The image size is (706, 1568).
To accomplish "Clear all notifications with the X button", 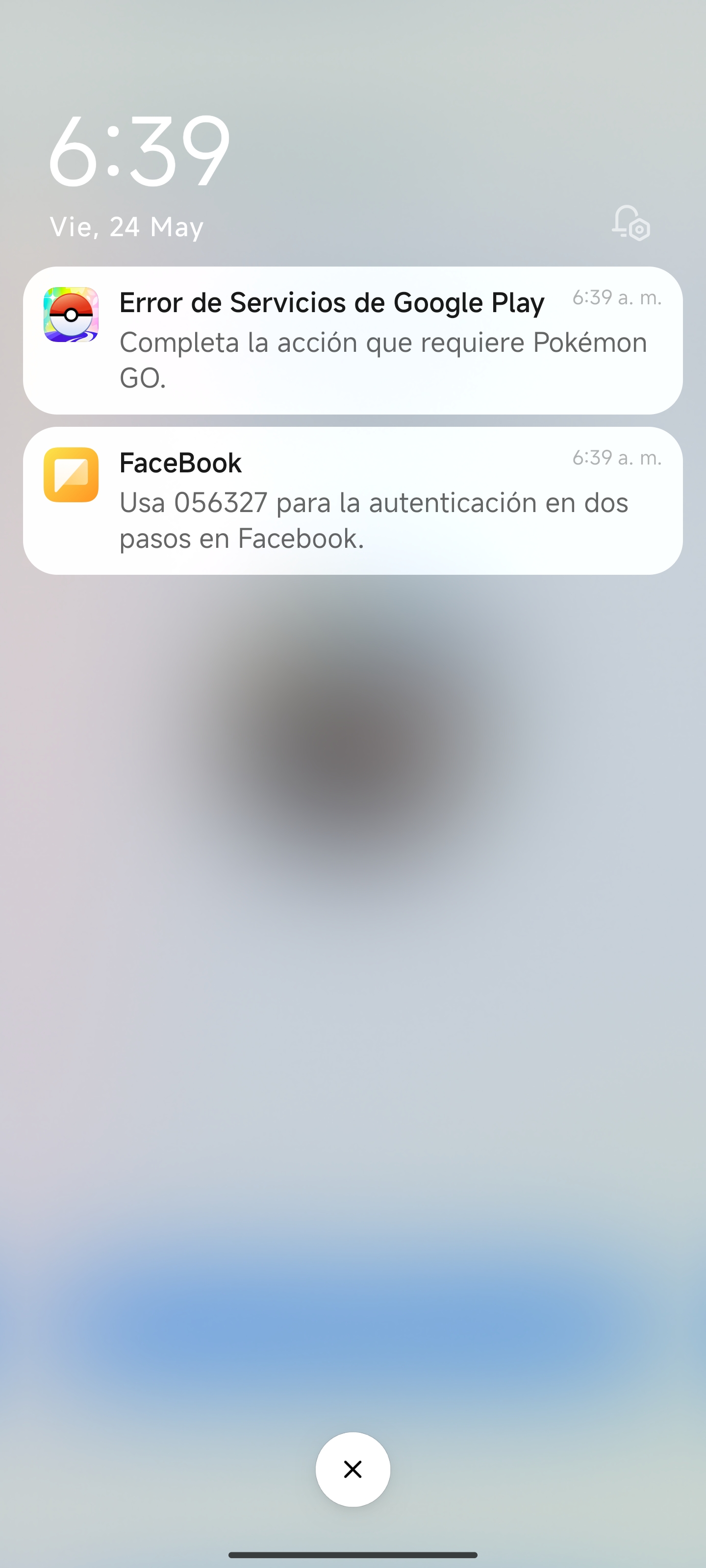I will coord(353,1470).
